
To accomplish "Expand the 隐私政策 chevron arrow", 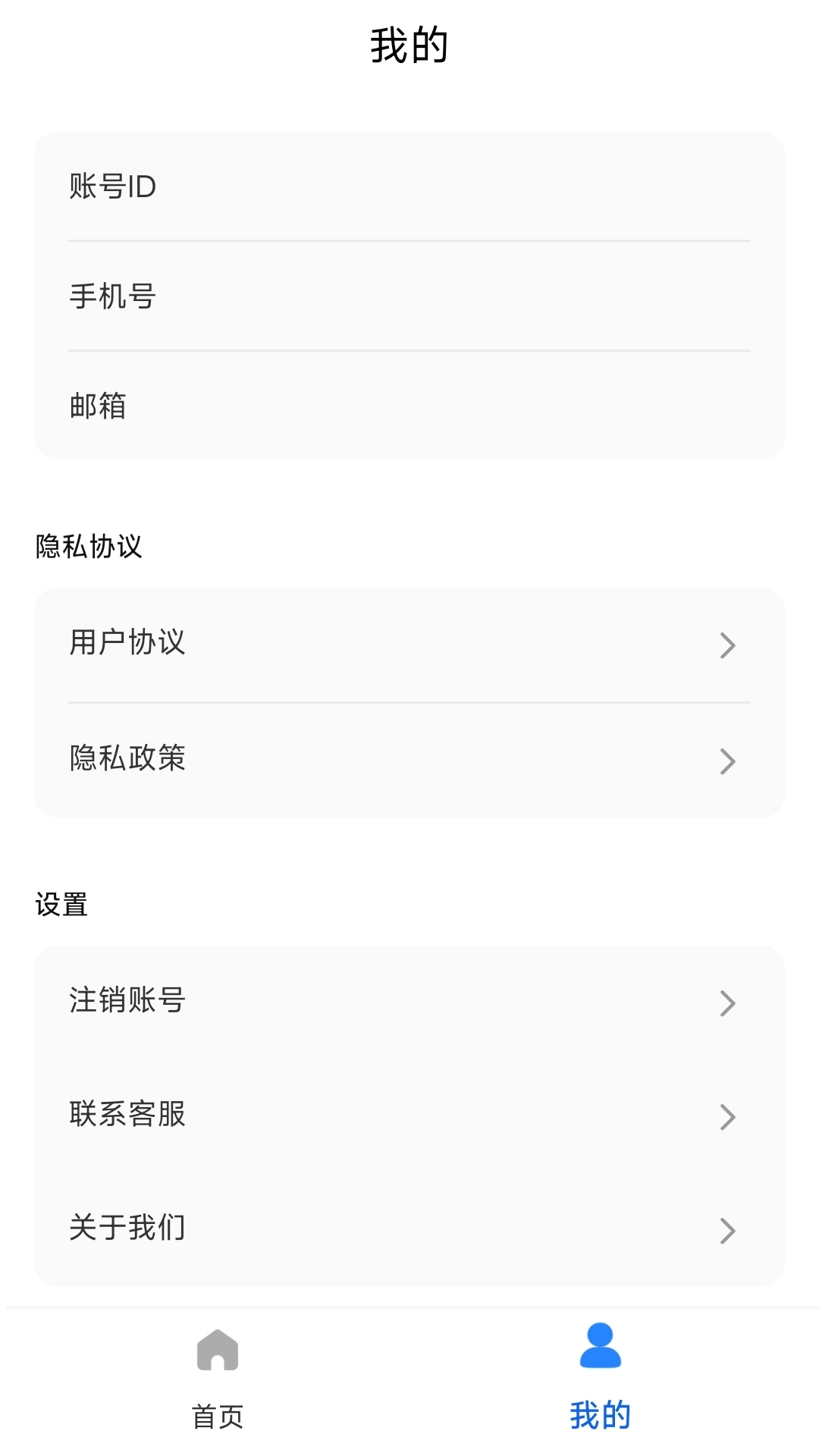I will coord(727,761).
